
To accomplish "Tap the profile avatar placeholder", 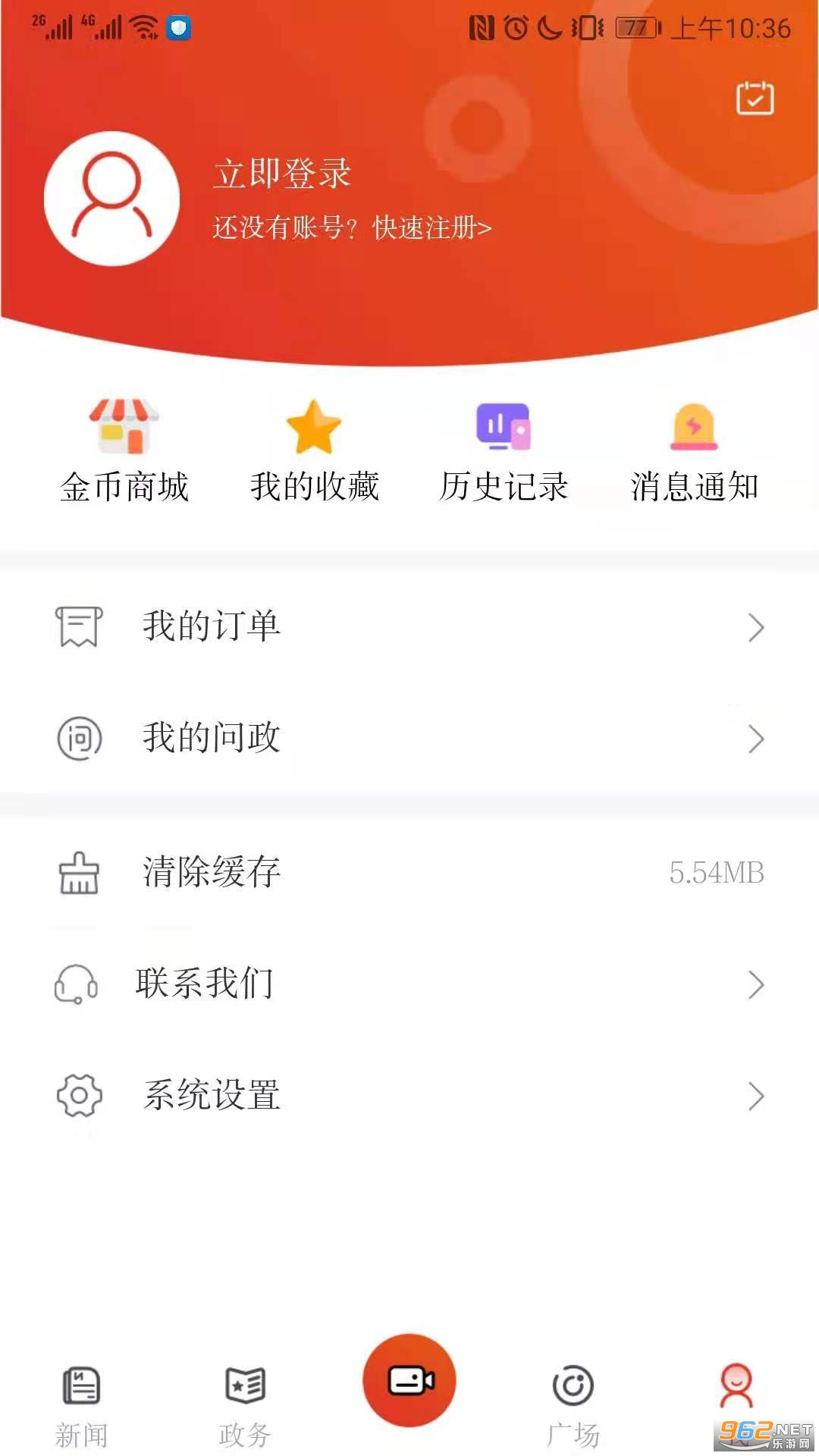I will coord(112,198).
